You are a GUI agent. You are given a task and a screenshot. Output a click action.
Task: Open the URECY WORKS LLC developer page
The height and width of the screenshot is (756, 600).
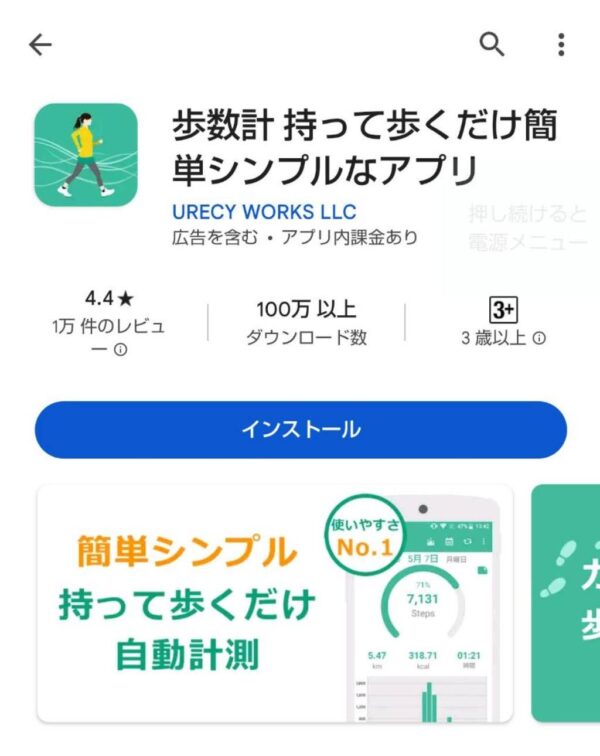coord(264,212)
